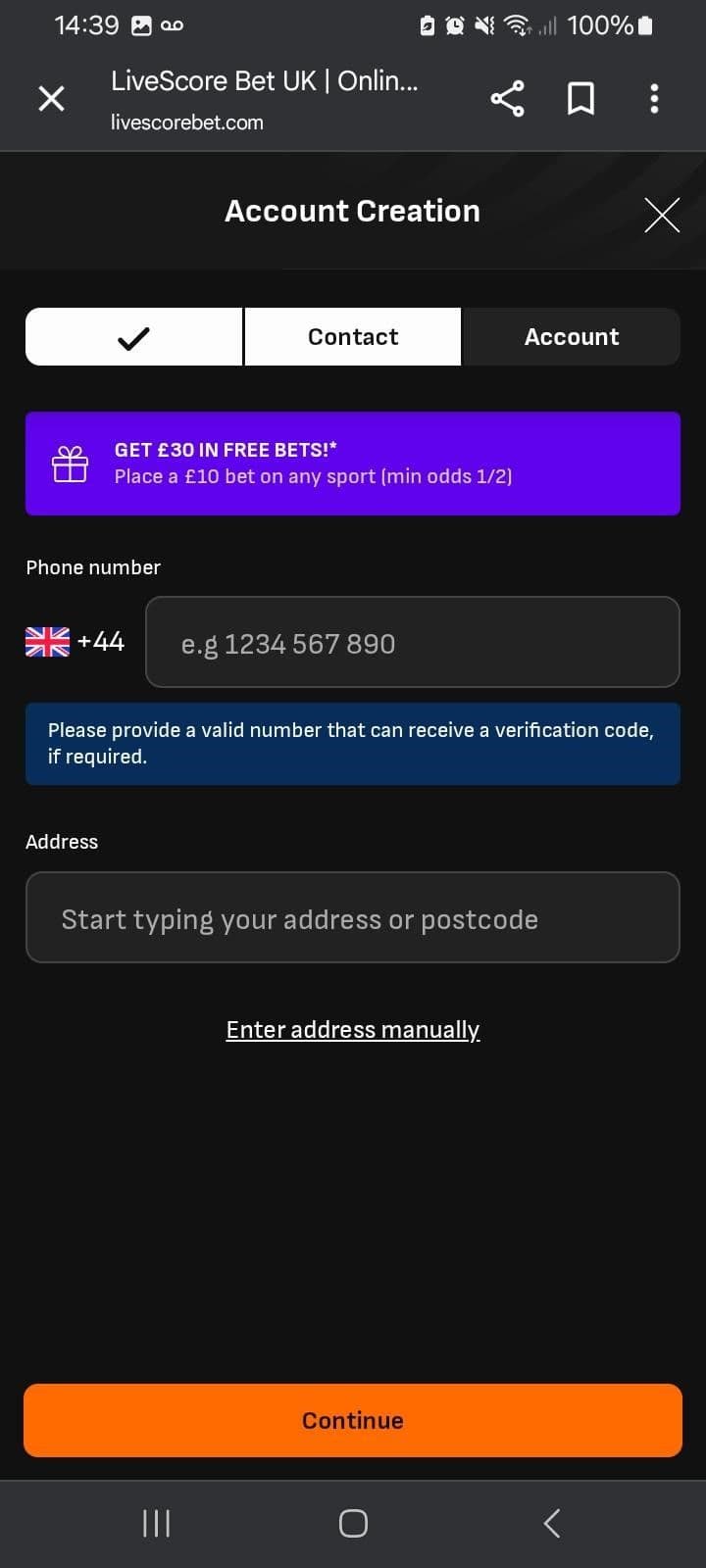This screenshot has width=706, height=1568.
Task: Tap the recent apps button
Action: click(x=155, y=1523)
